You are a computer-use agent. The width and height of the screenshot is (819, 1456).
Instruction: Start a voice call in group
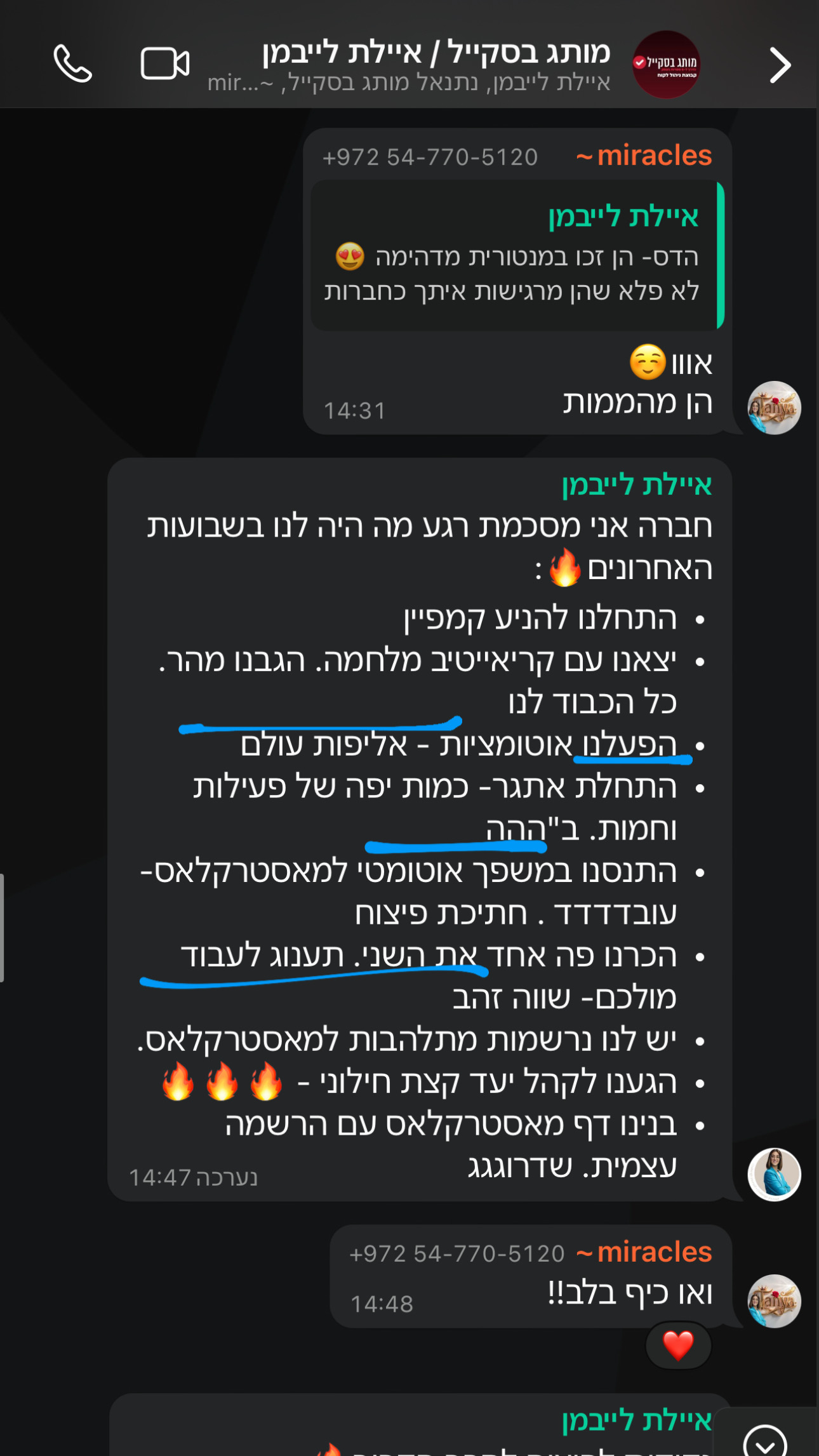pos(72,63)
